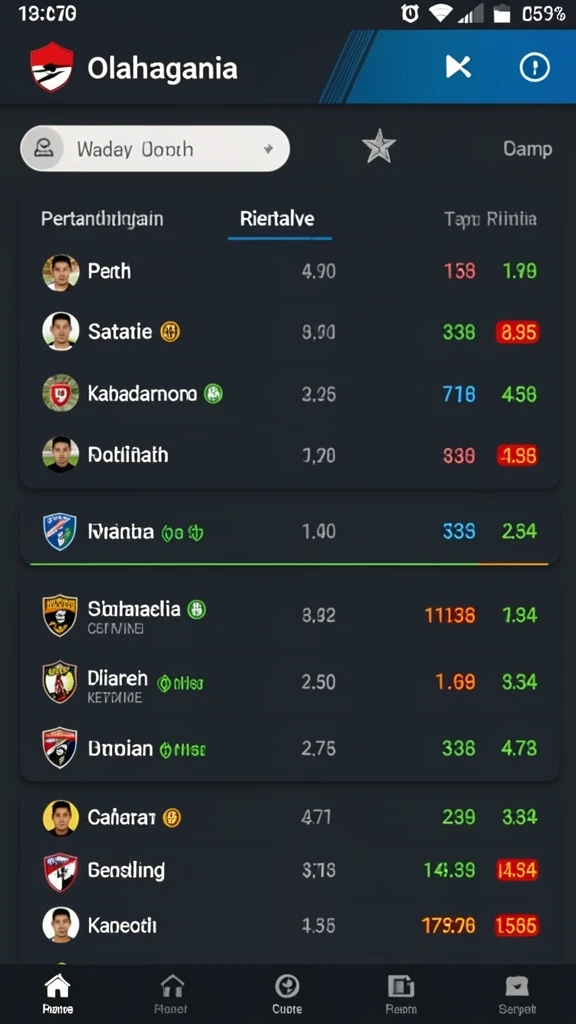Switch to the Pertandingain tab
This screenshot has height=1024, width=576.
[102, 218]
